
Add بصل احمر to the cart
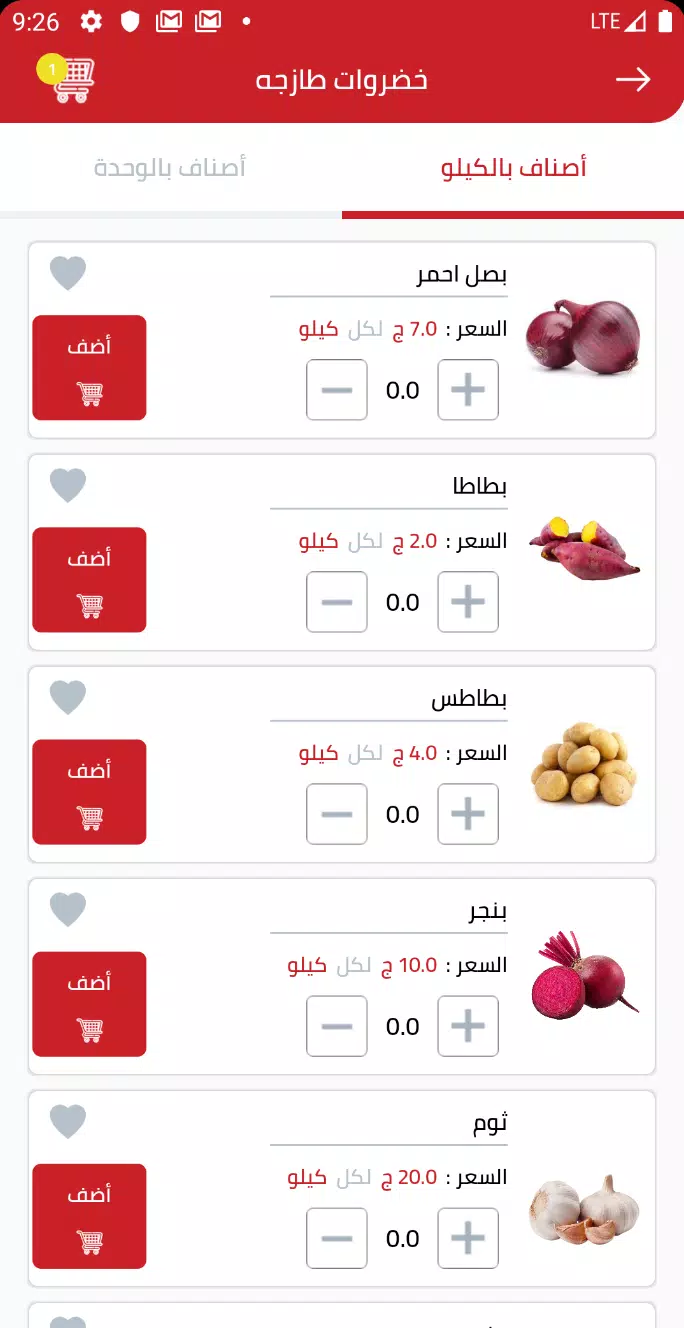click(x=89, y=368)
